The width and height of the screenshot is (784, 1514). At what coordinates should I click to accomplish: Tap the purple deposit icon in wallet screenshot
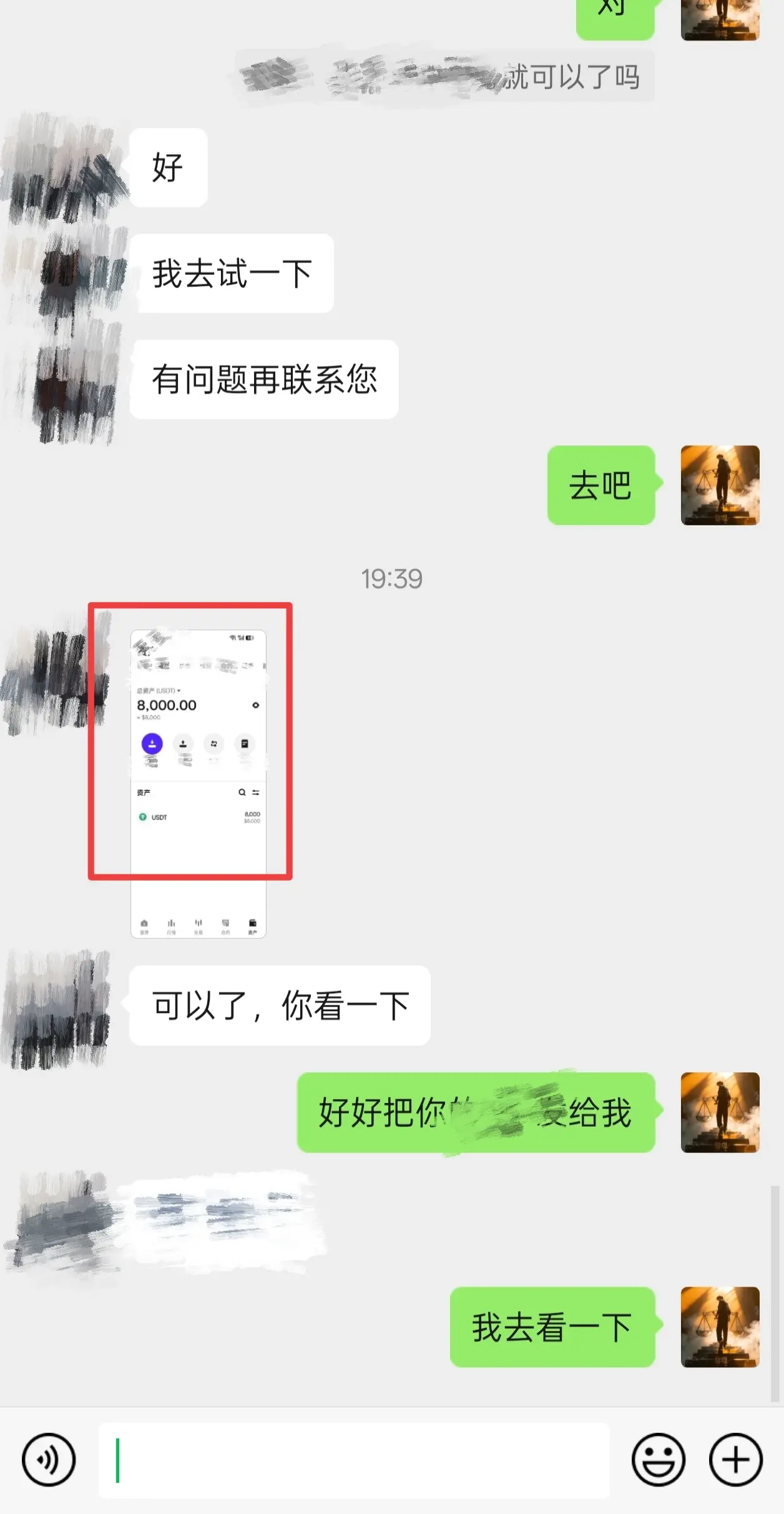(152, 744)
